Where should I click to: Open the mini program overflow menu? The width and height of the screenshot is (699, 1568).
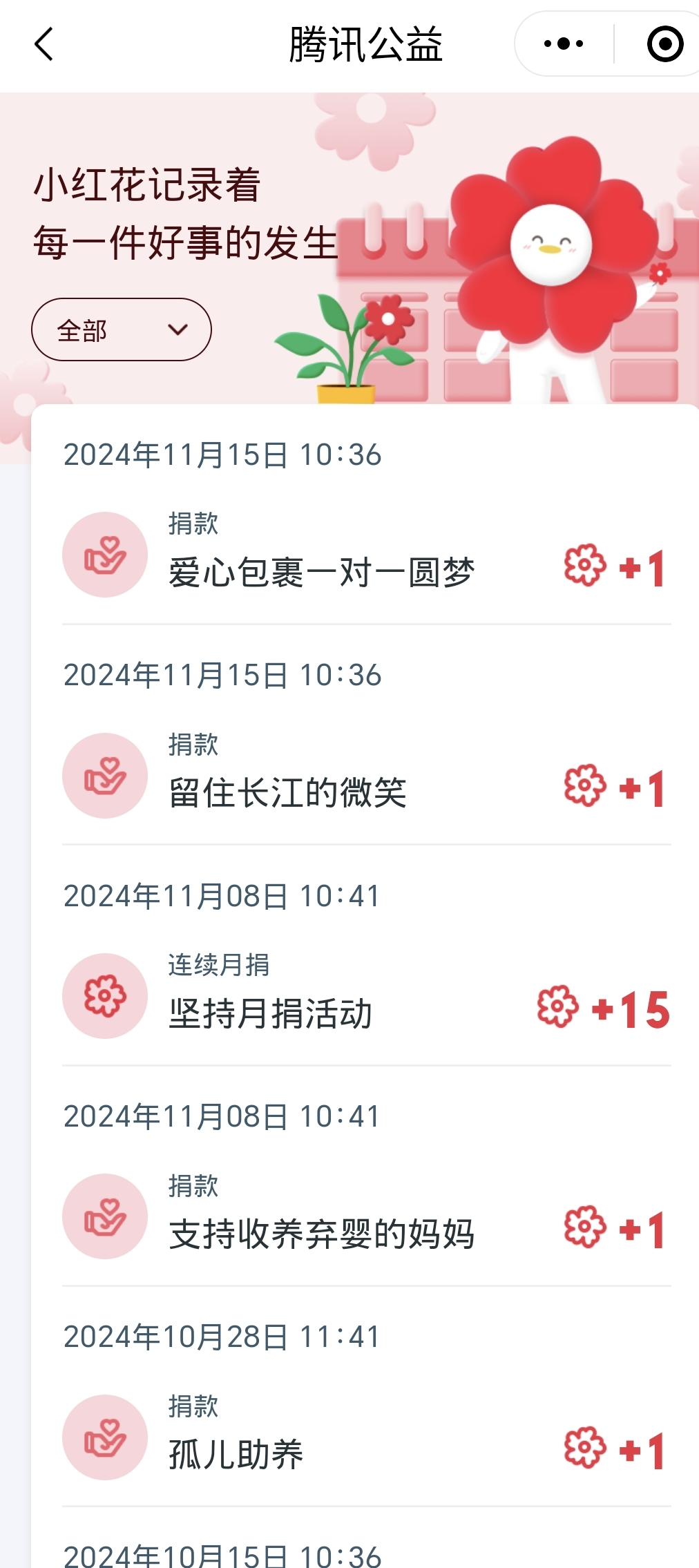(564, 44)
